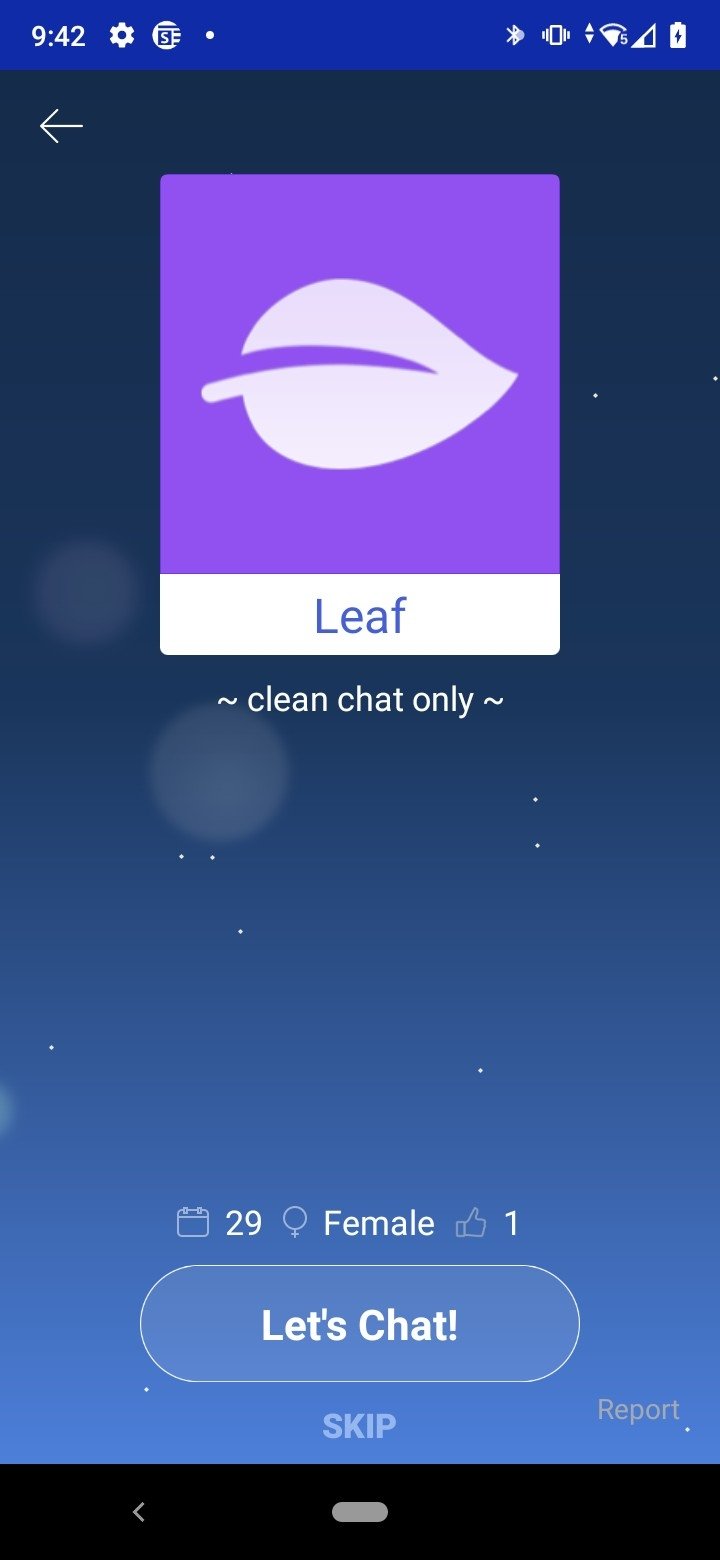Go to home via navigation pill
This screenshot has width=720, height=1560.
[359, 1512]
